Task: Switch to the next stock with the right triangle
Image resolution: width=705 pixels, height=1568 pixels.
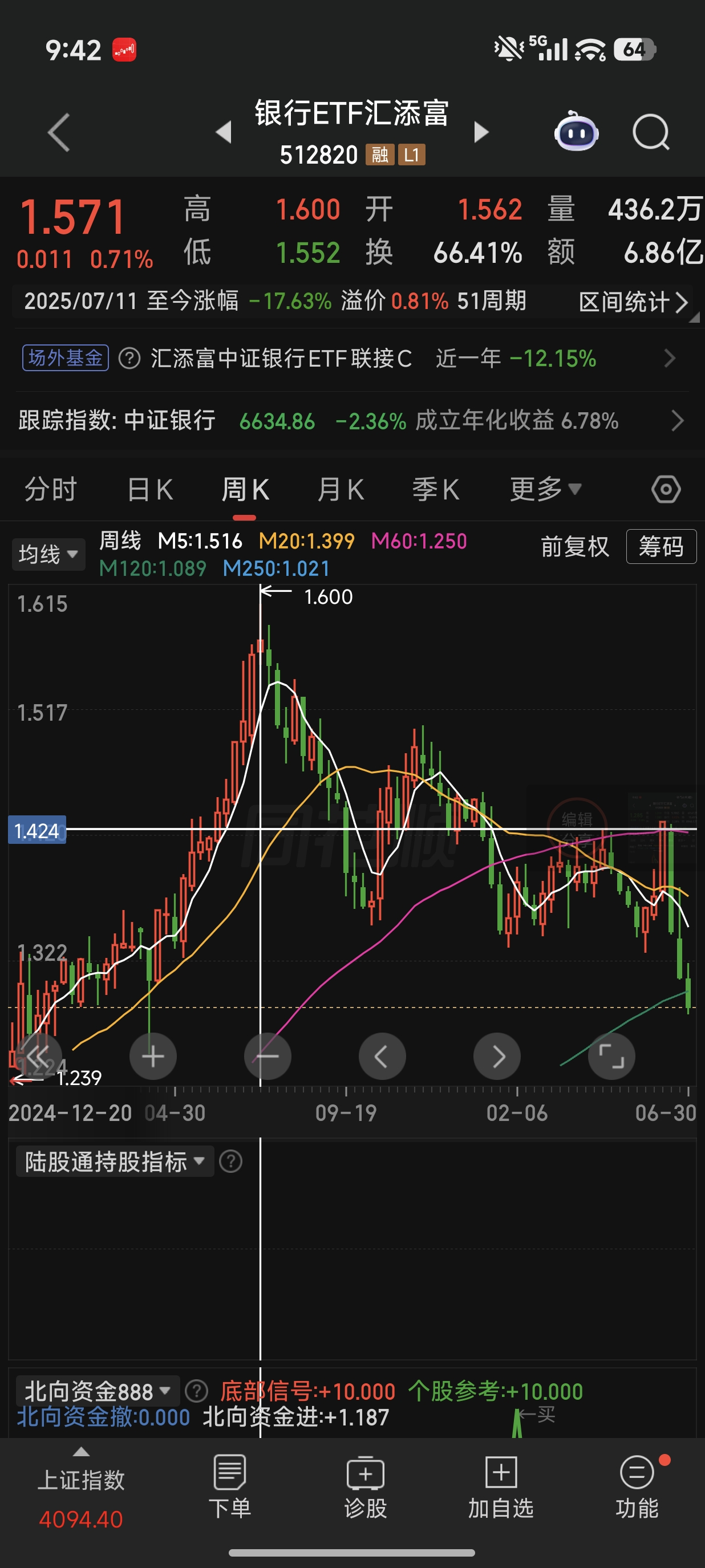Action: [x=481, y=132]
